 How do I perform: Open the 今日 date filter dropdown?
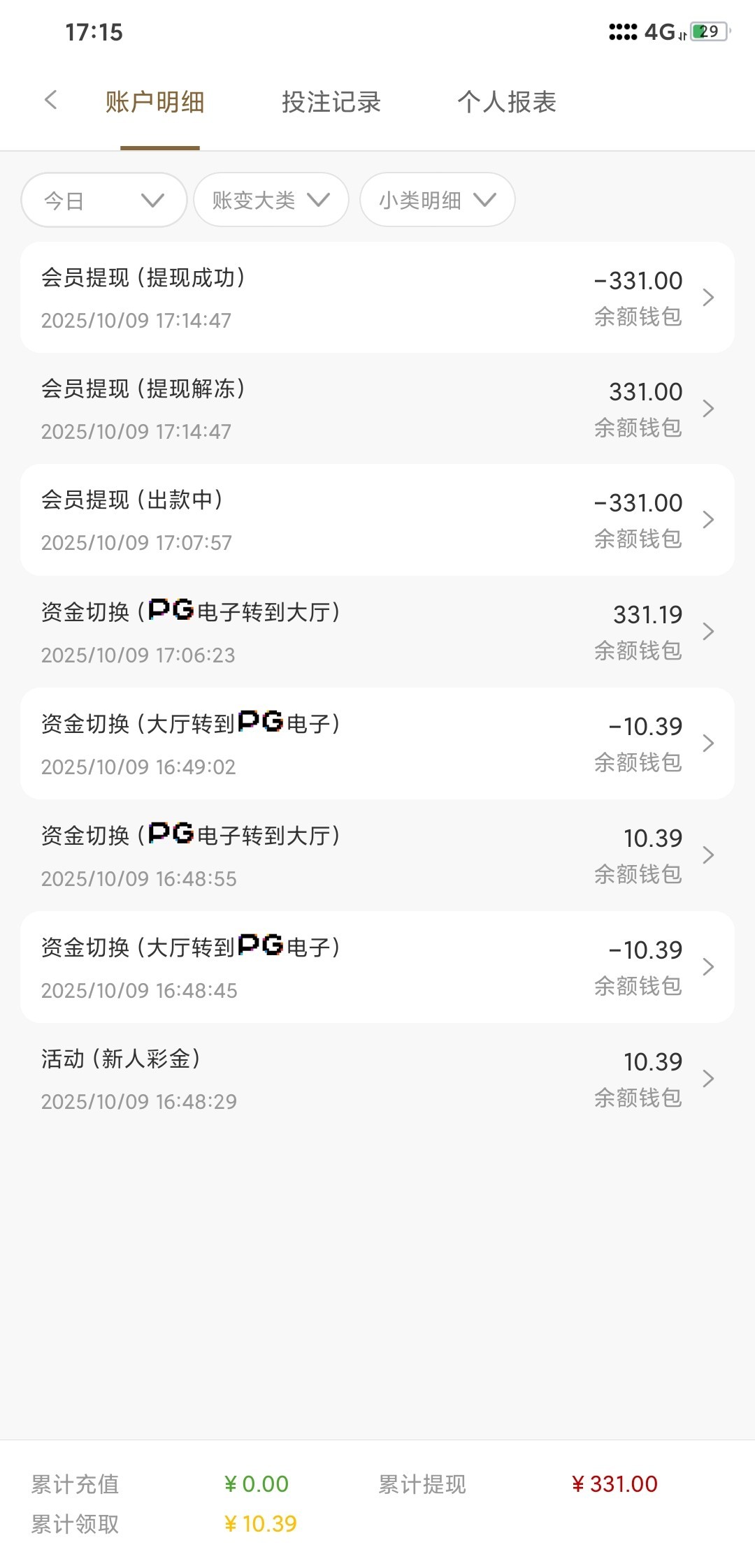[x=103, y=200]
